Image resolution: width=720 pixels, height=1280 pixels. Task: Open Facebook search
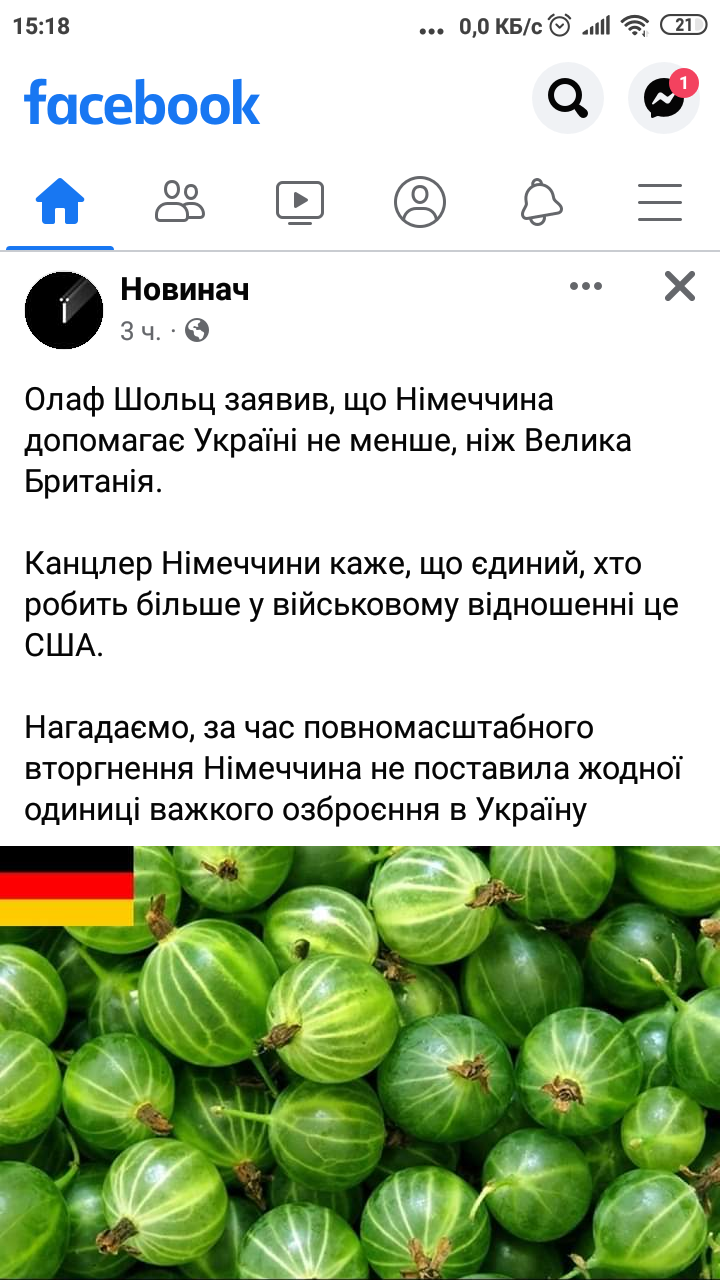[x=568, y=98]
